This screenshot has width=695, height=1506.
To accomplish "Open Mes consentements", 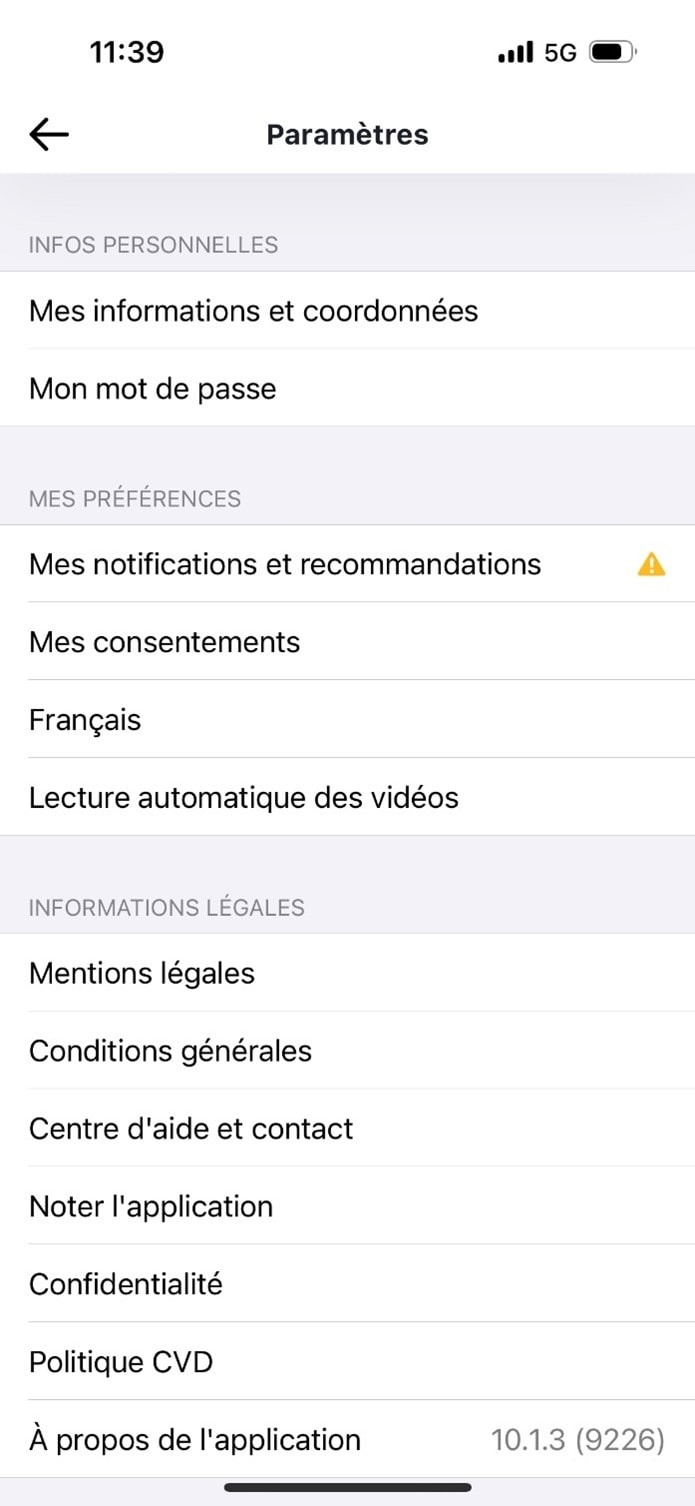I will (x=347, y=641).
